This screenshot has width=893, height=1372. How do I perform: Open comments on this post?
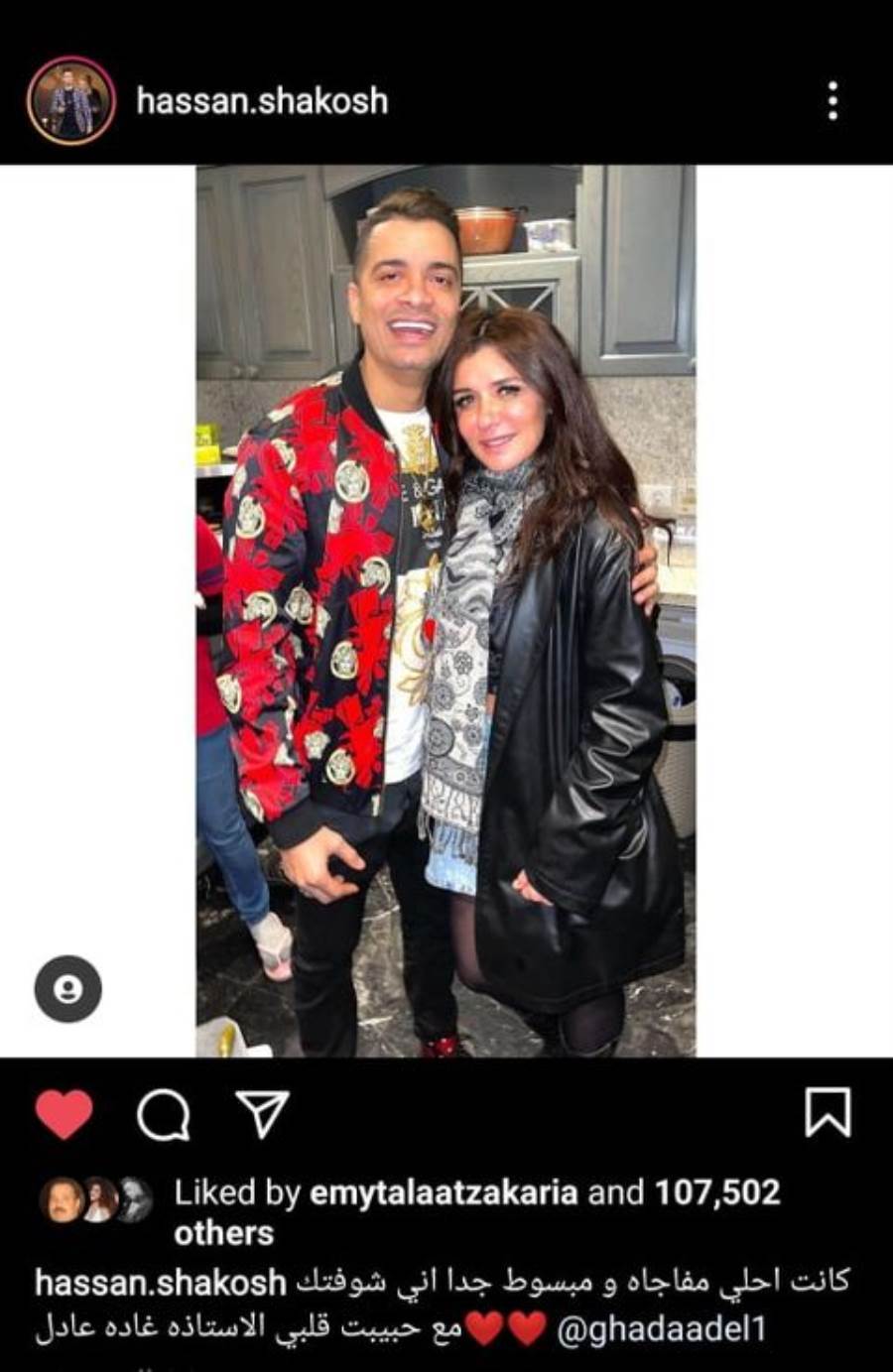coord(163,1115)
